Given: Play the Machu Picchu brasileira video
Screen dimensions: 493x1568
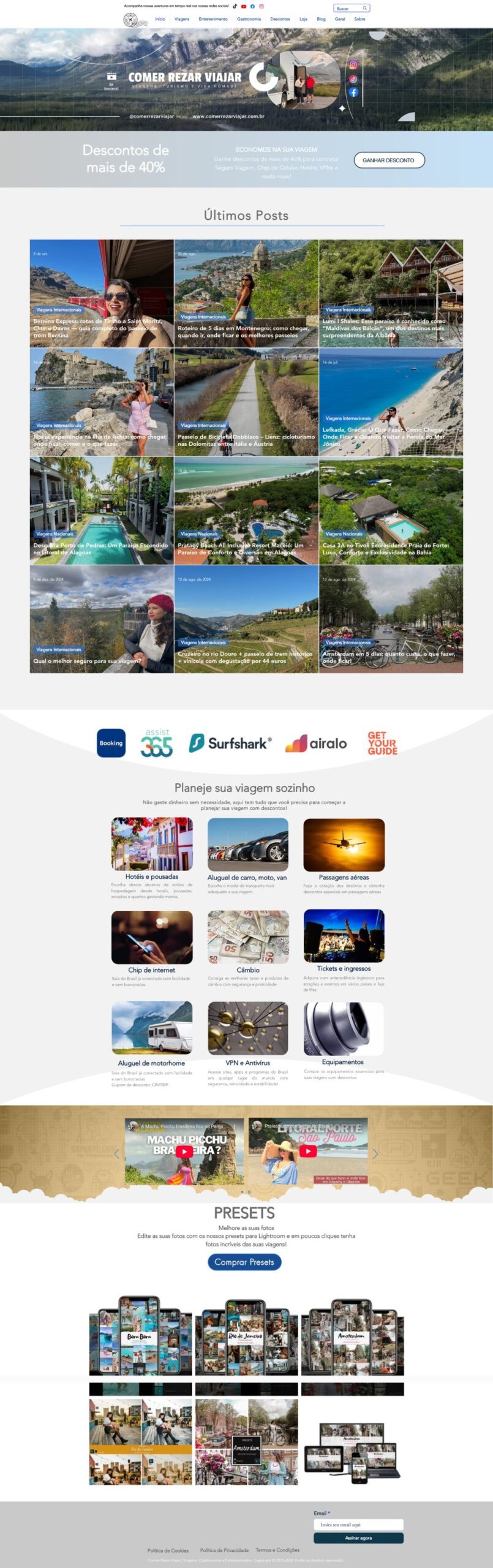Looking at the screenshot, I should (x=184, y=1151).
